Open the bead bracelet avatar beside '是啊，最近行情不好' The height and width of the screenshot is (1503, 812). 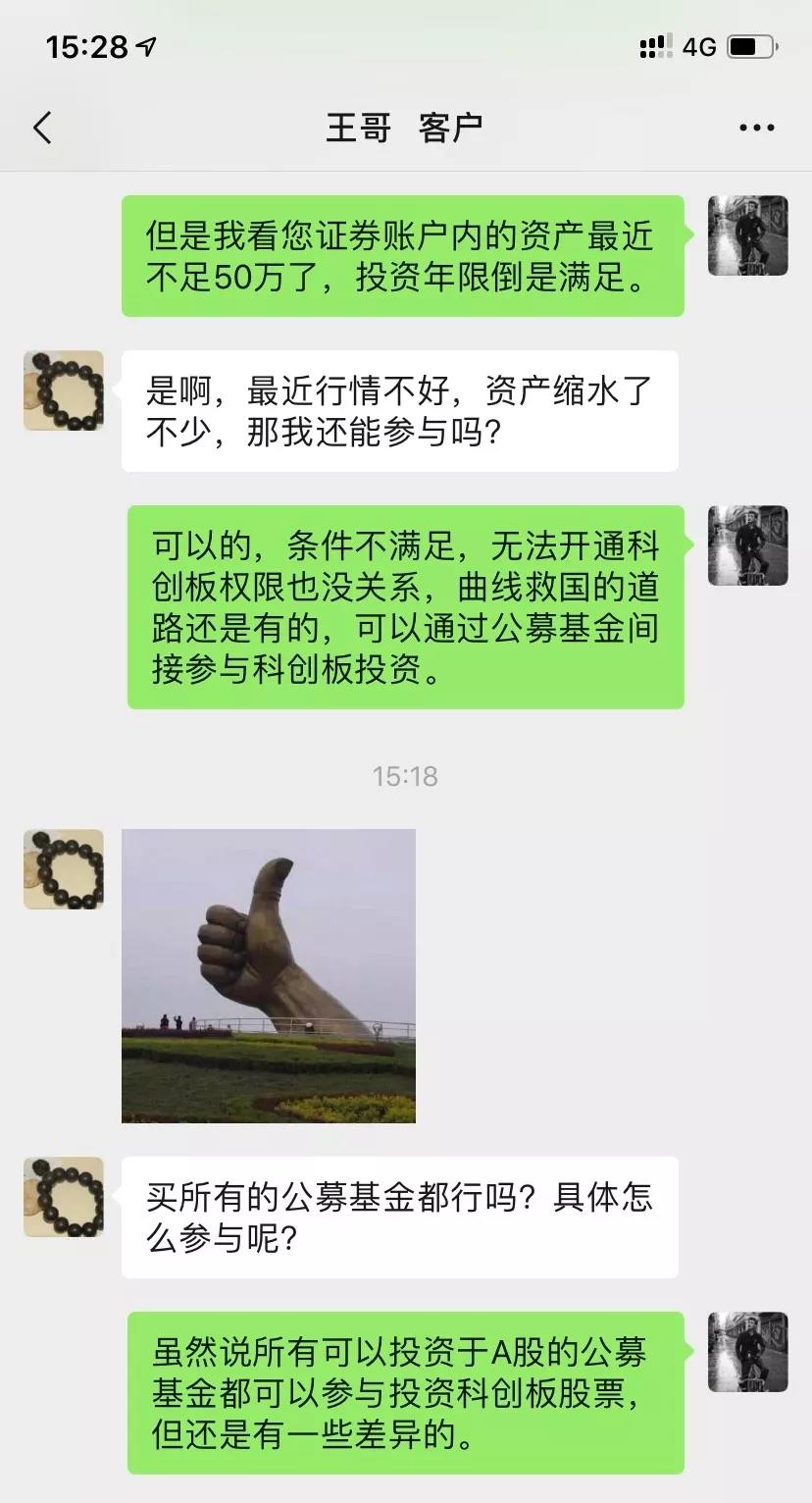pyautogui.click(x=64, y=390)
